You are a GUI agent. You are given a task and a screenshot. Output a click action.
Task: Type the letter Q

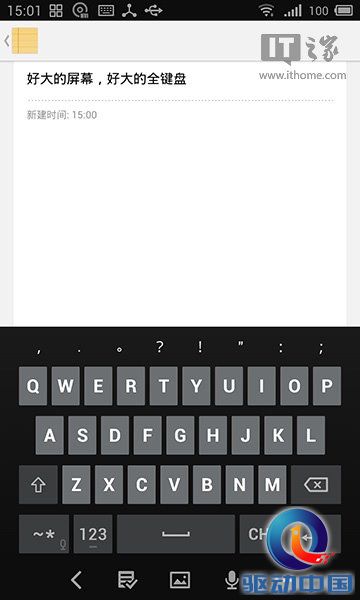pyautogui.click(x=33, y=386)
